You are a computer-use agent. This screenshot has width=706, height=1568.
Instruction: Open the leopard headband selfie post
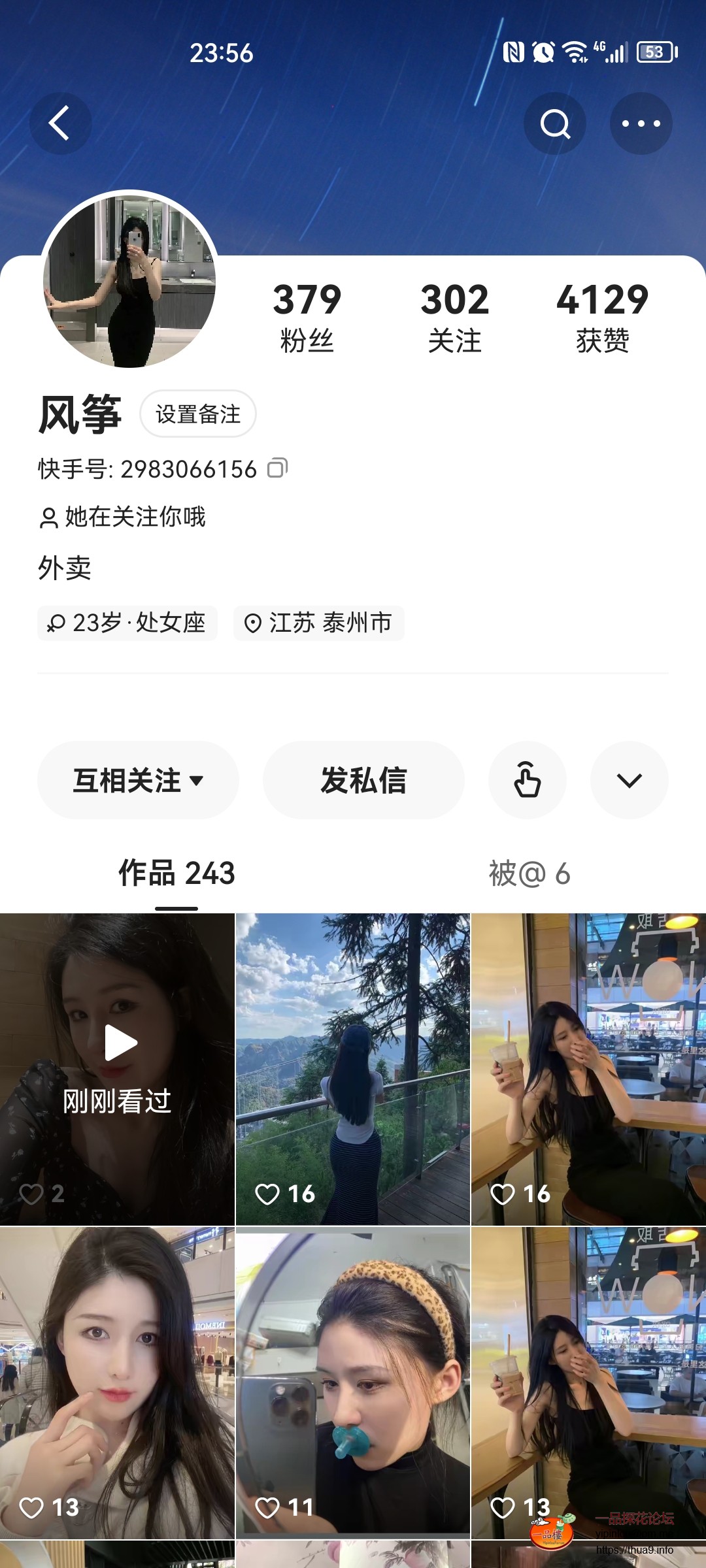(x=353, y=1382)
